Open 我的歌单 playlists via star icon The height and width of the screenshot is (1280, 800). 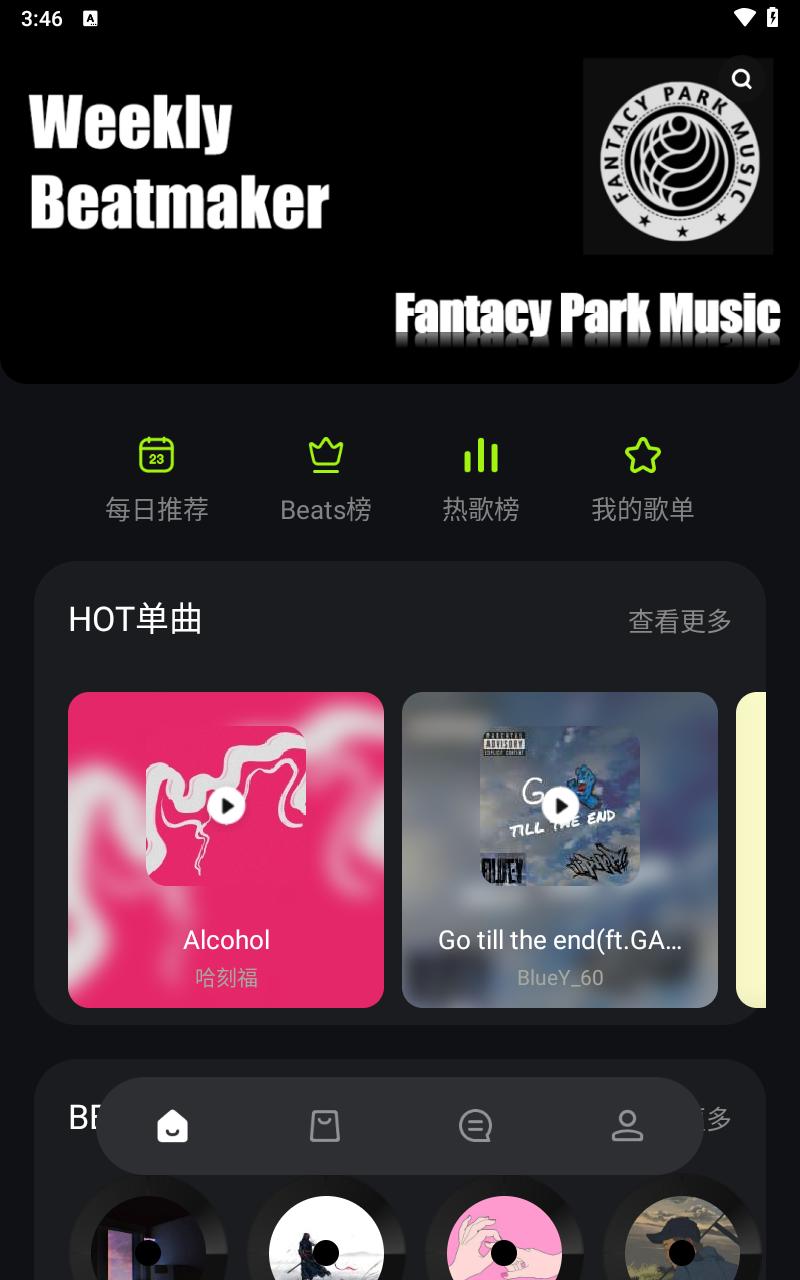tap(642, 455)
